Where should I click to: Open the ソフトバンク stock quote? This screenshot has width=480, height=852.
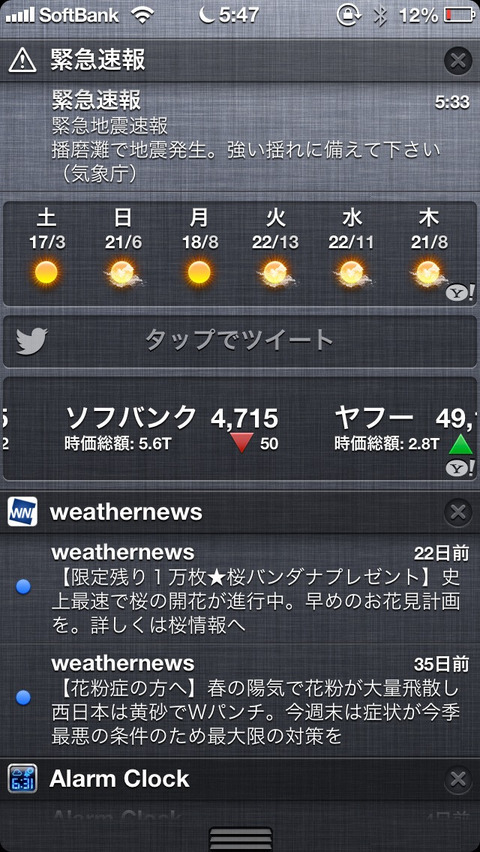click(x=172, y=429)
